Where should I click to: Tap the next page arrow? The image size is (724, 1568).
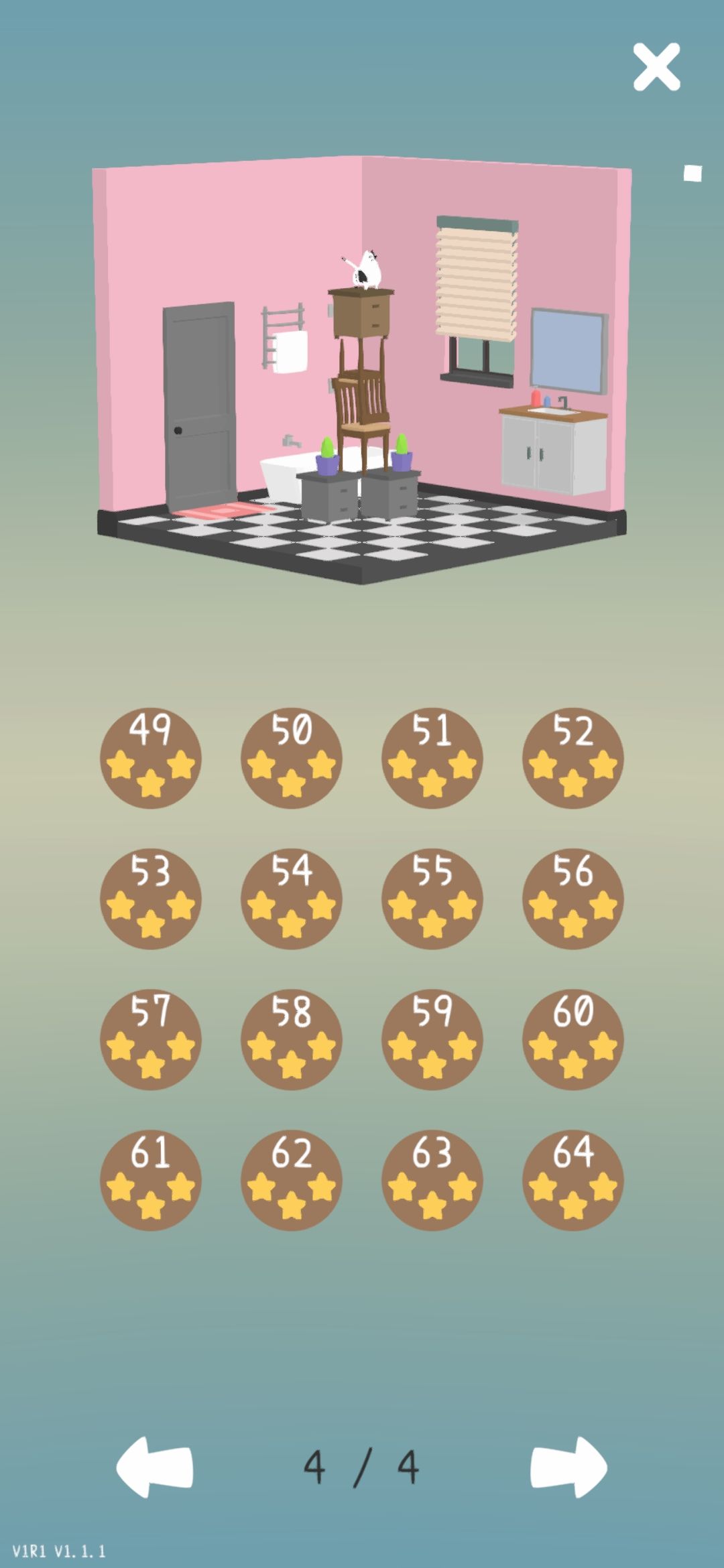pyautogui.click(x=568, y=1467)
